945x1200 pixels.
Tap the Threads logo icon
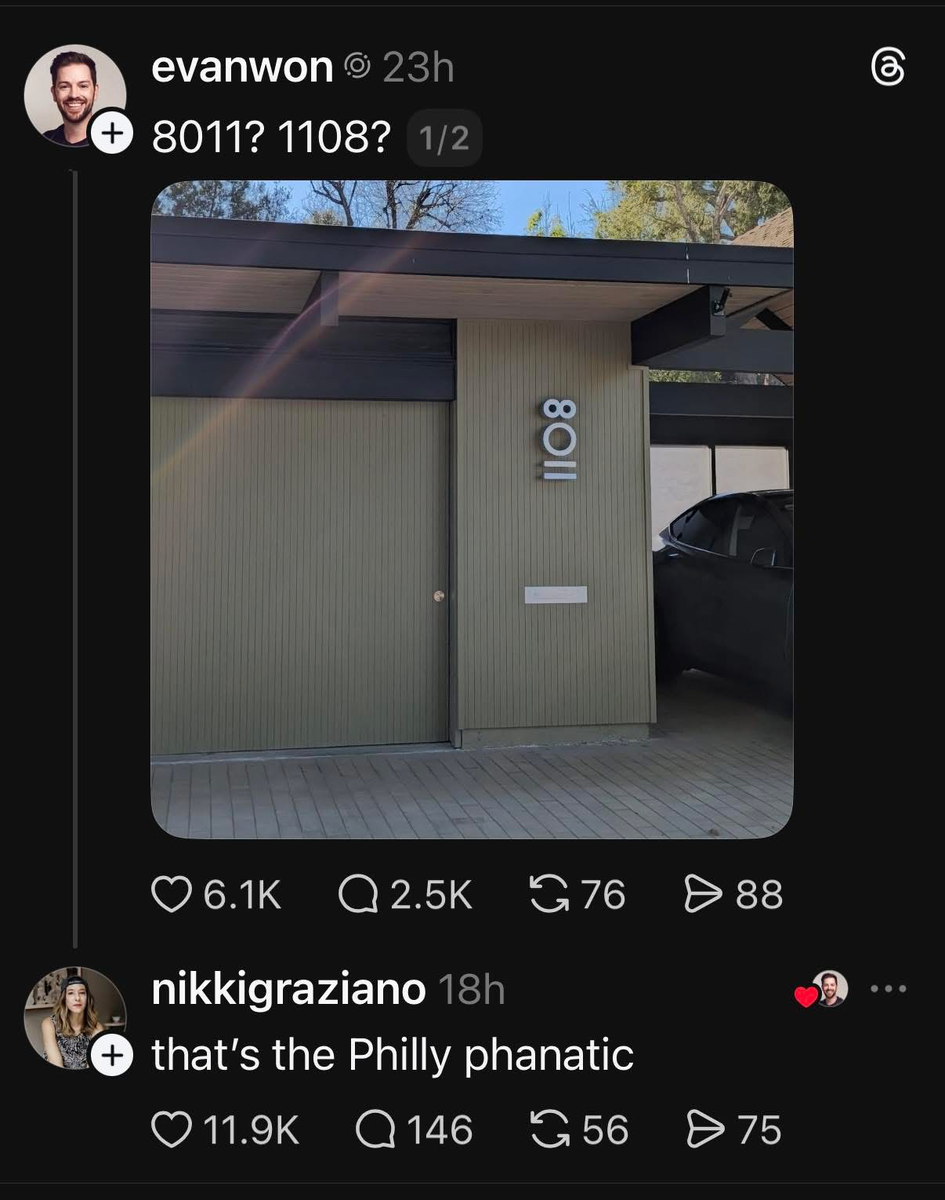click(888, 68)
